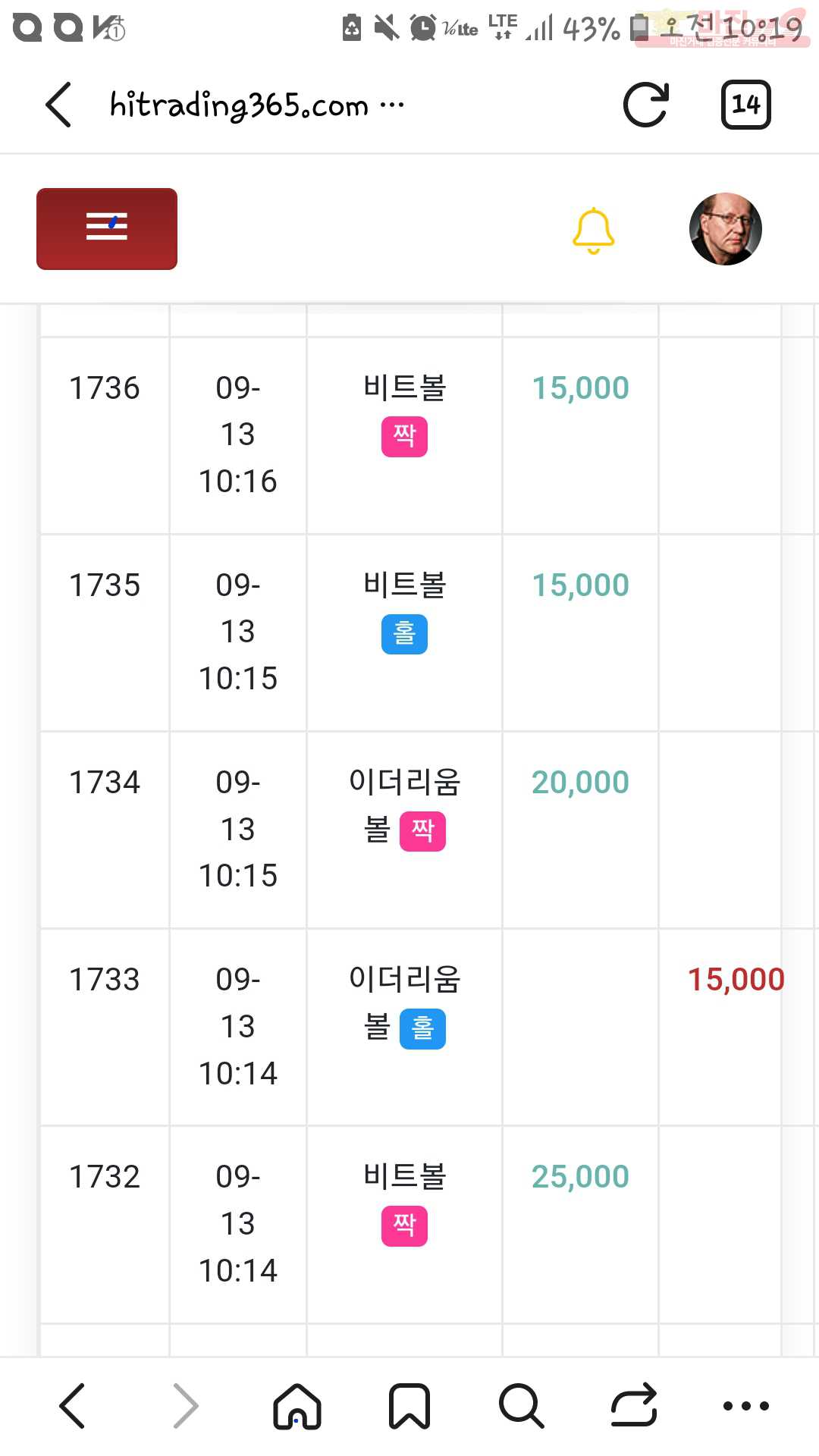The height and width of the screenshot is (1456, 819).
Task: Tap the hitrading365.com address bar
Action: click(x=257, y=105)
